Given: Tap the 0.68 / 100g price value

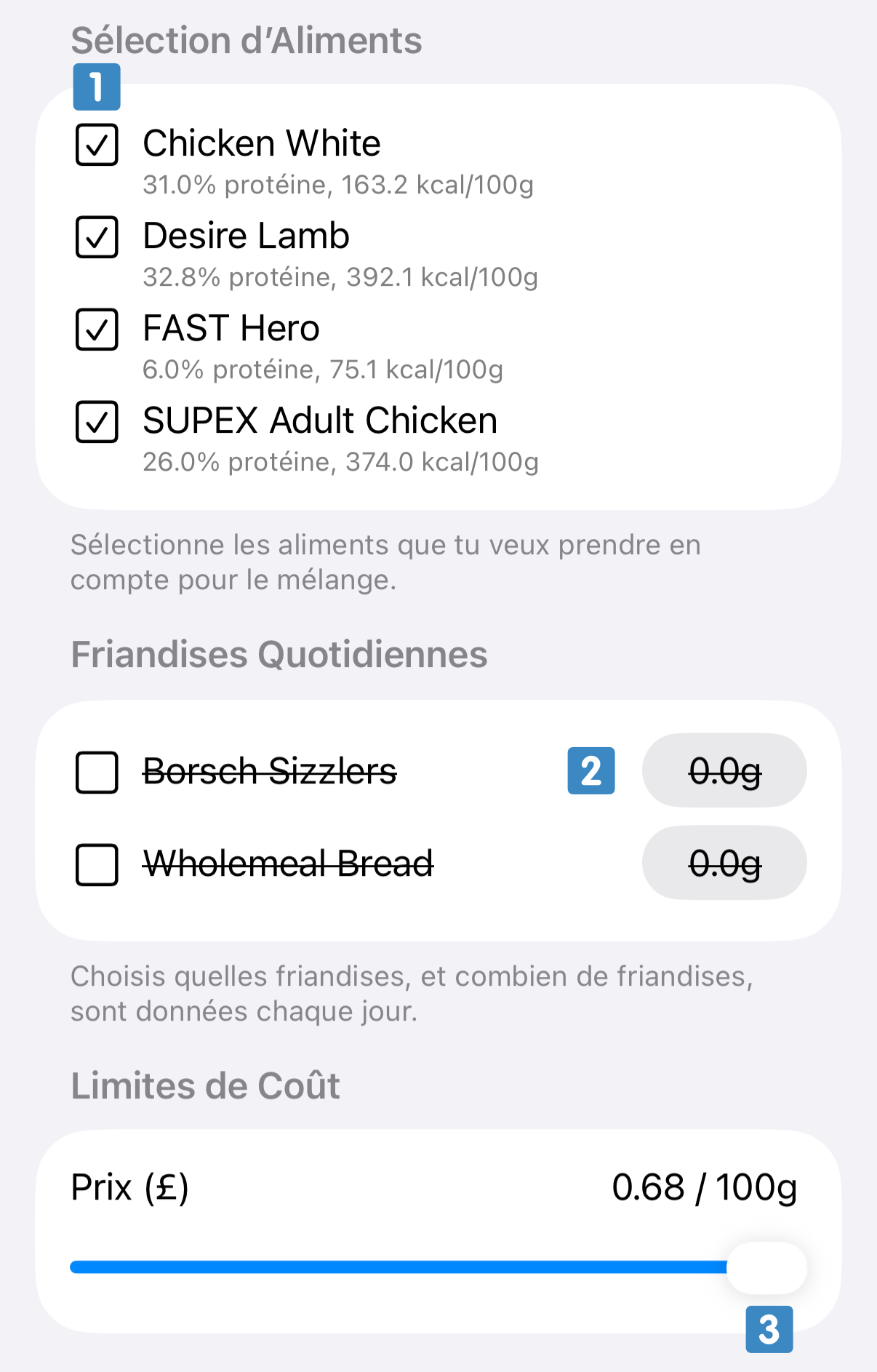Looking at the screenshot, I should click(x=705, y=1185).
